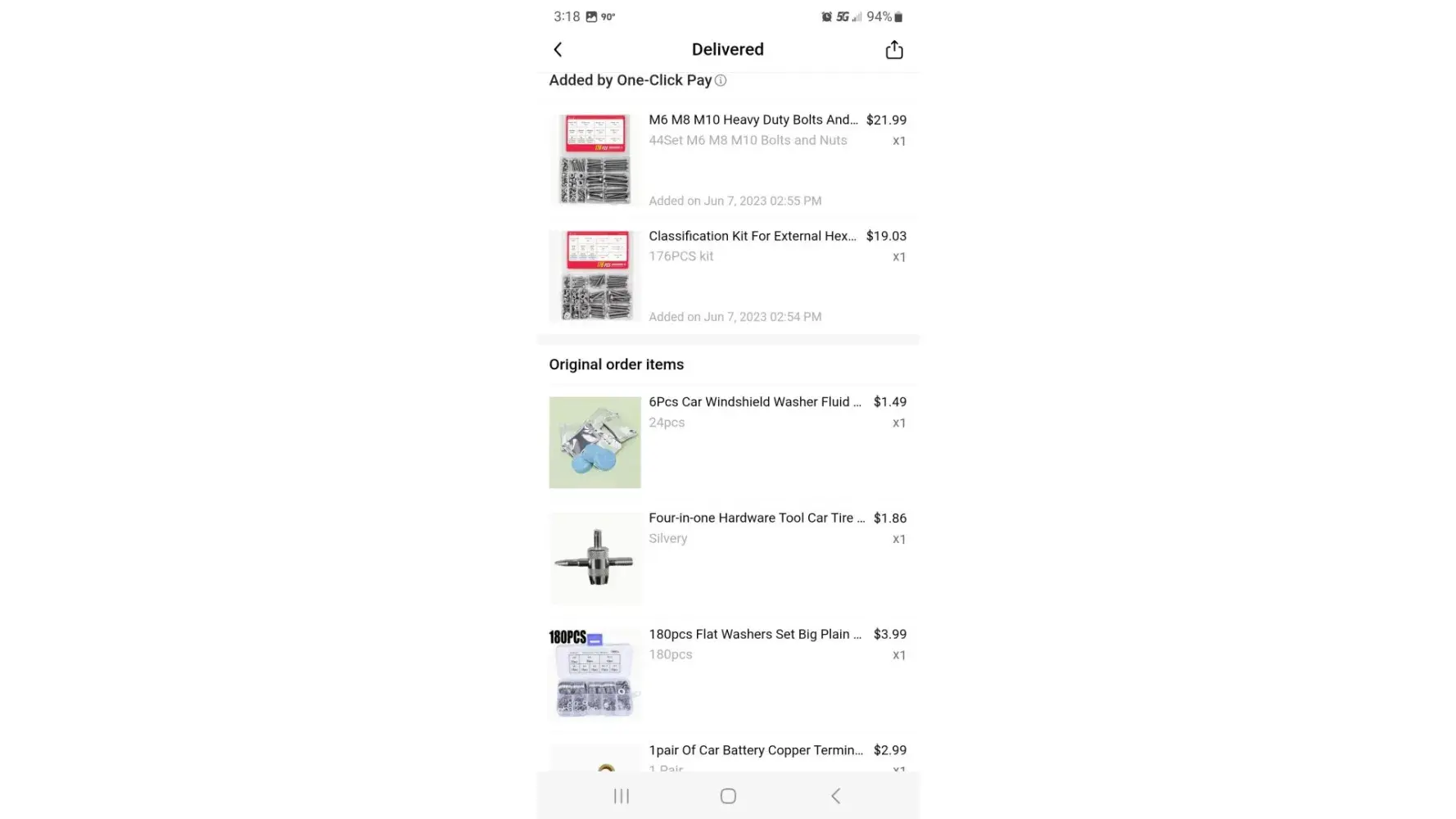Screen dimensions: 1456x819
Task: Open the One-Click Pay info icon
Action: pyautogui.click(x=721, y=80)
